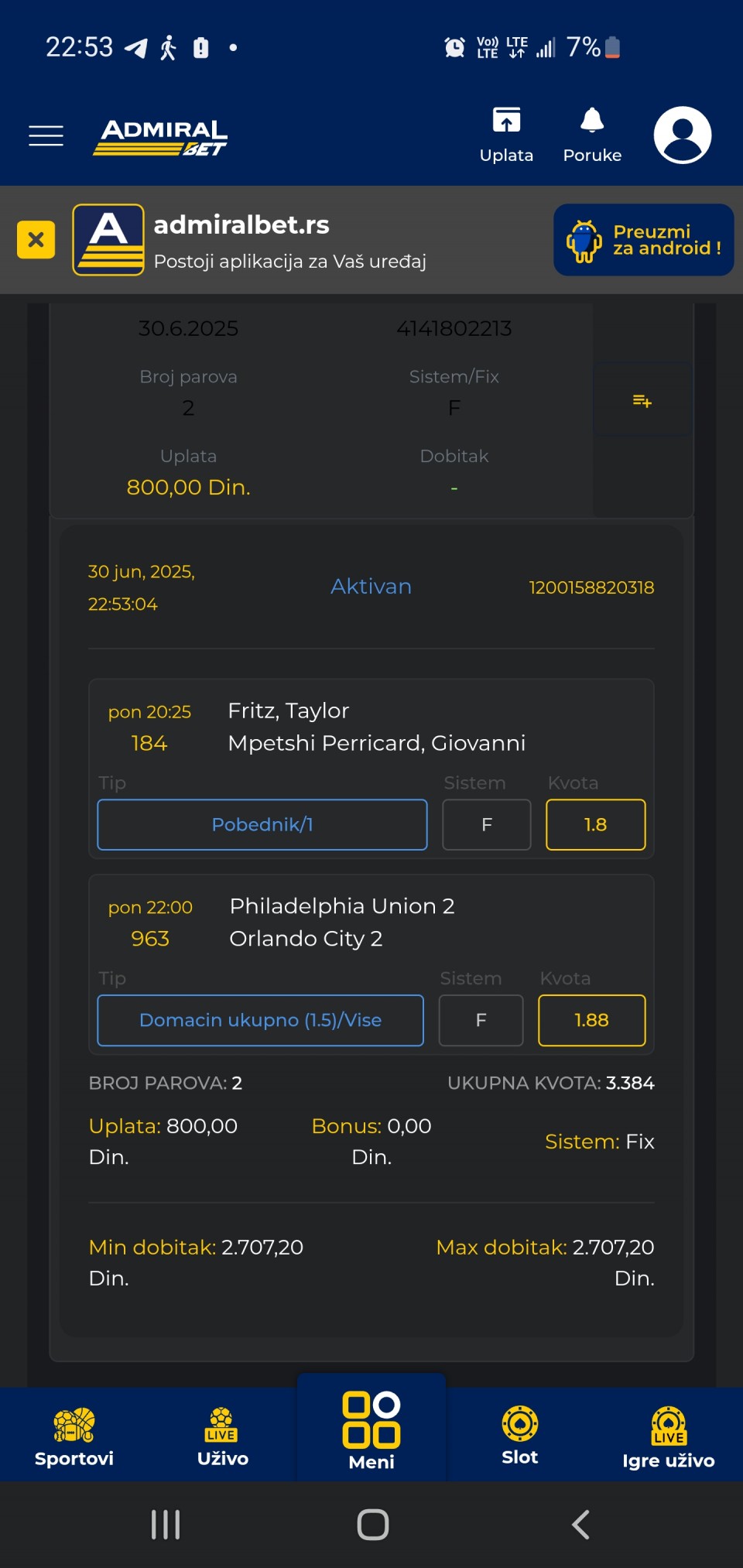Tap the system home button

[x=372, y=1525]
